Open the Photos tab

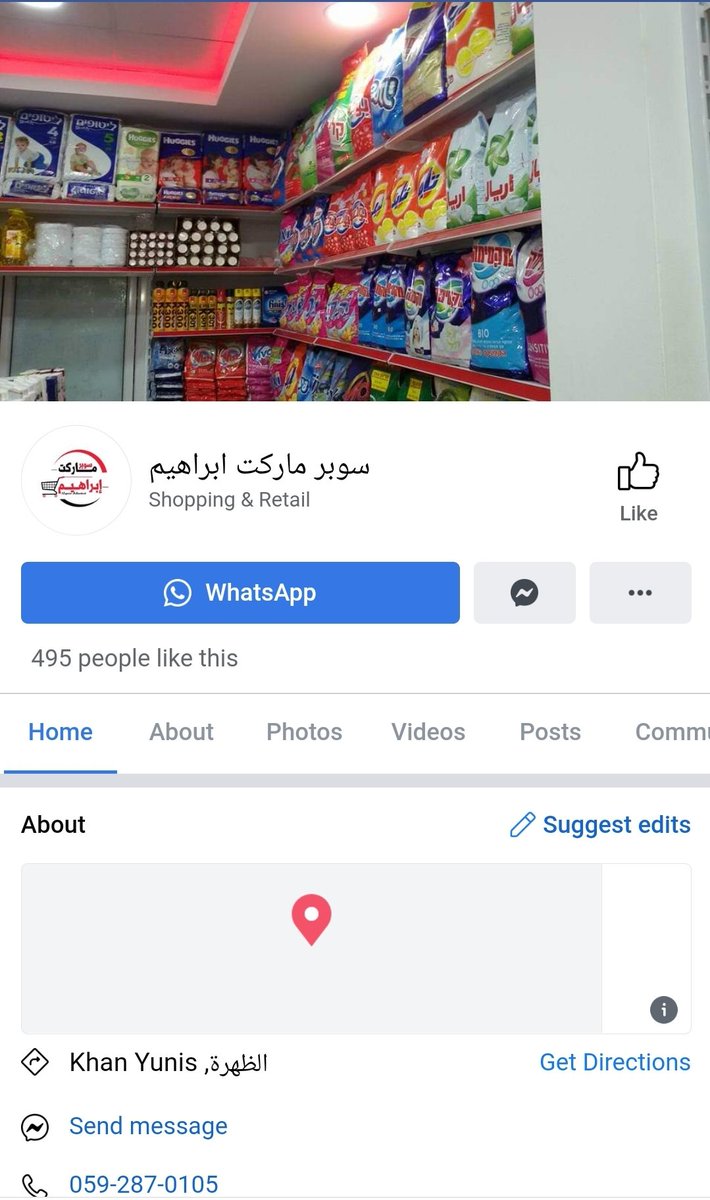pyautogui.click(x=304, y=732)
